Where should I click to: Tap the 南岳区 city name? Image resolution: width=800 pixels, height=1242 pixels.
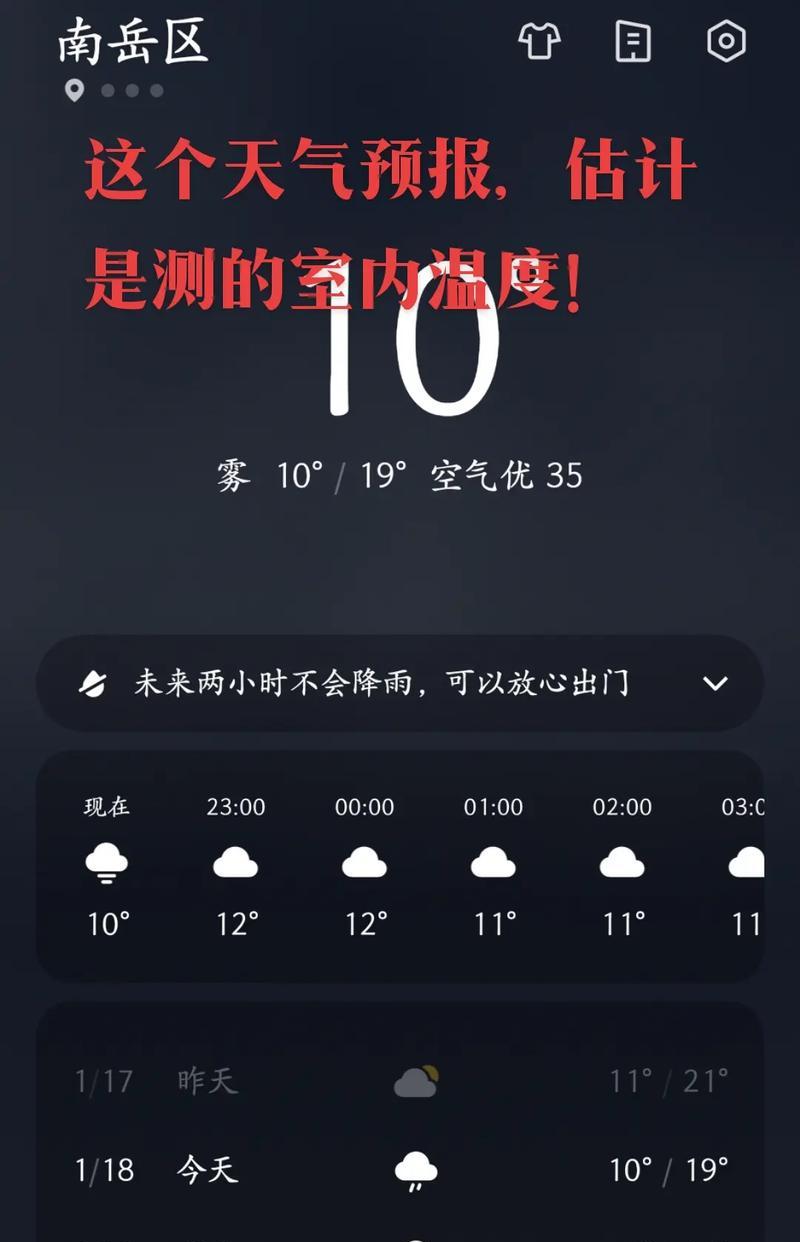(x=132, y=44)
